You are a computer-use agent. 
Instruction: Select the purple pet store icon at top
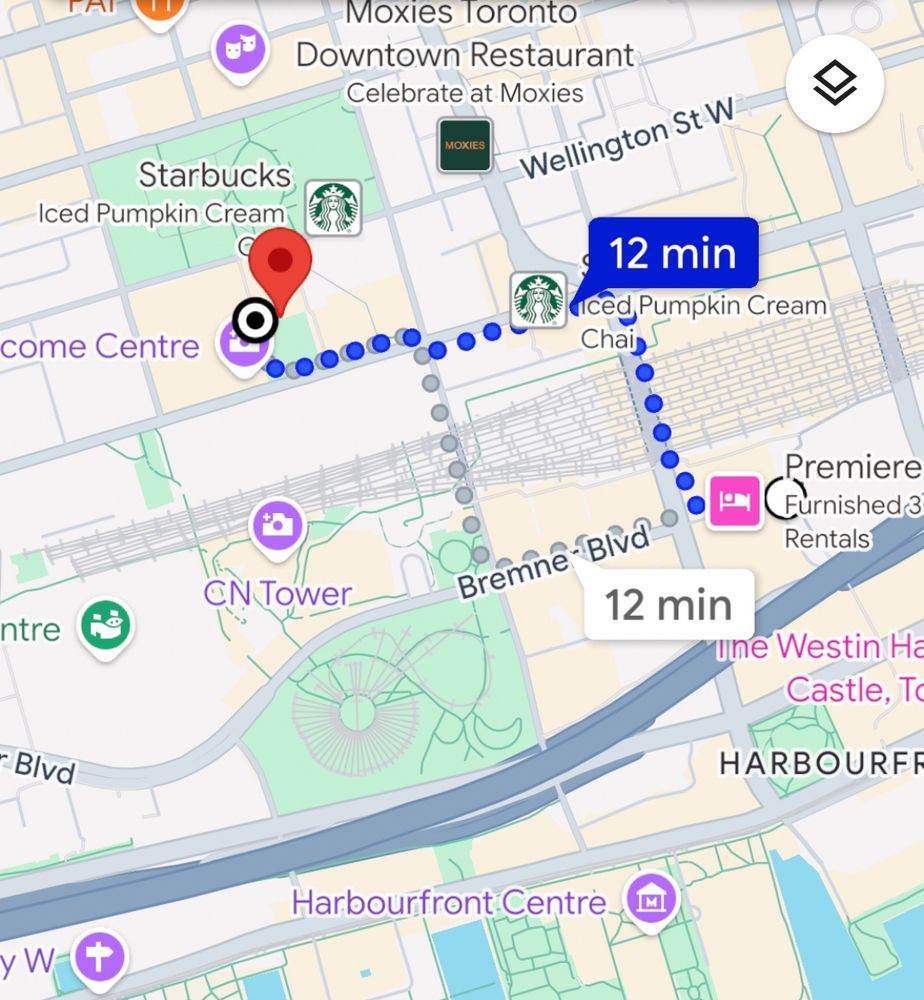coord(240,49)
